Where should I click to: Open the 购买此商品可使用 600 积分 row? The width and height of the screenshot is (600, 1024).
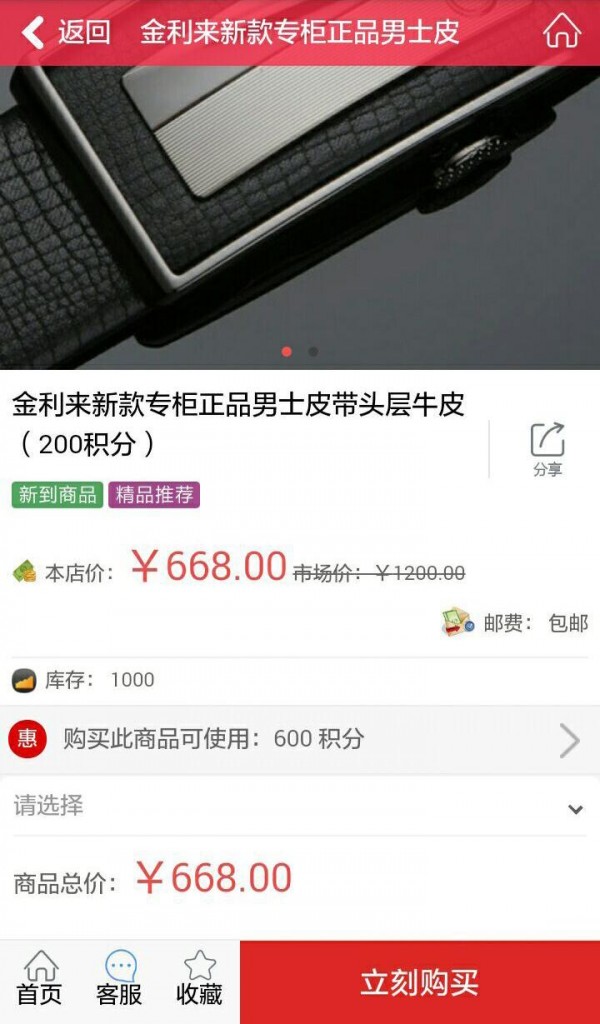(x=300, y=740)
